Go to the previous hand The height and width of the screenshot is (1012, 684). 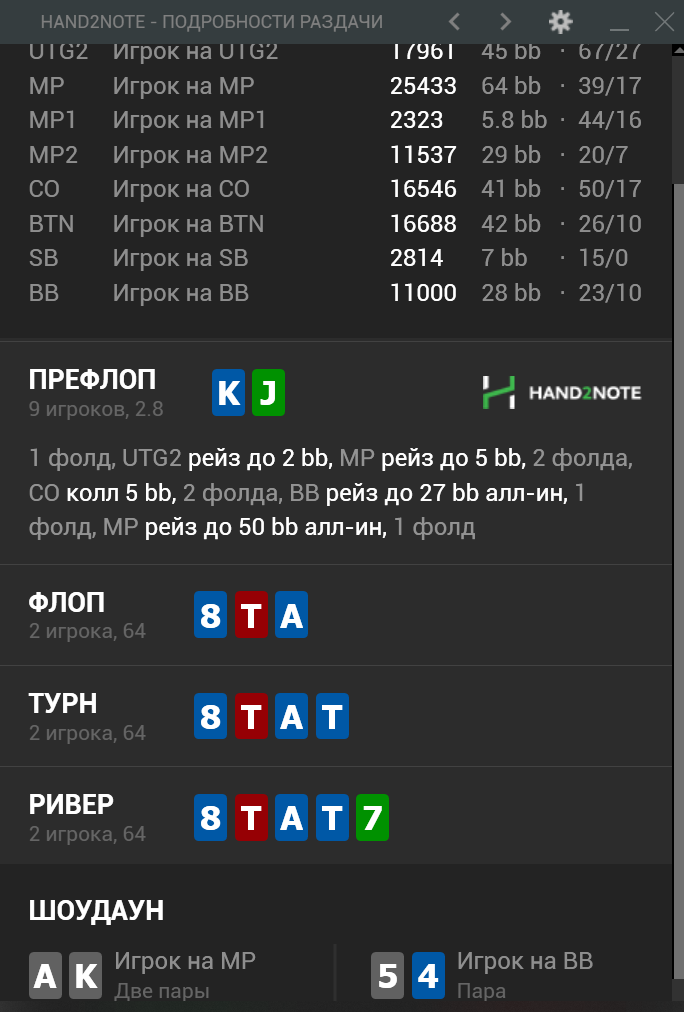pos(455,21)
